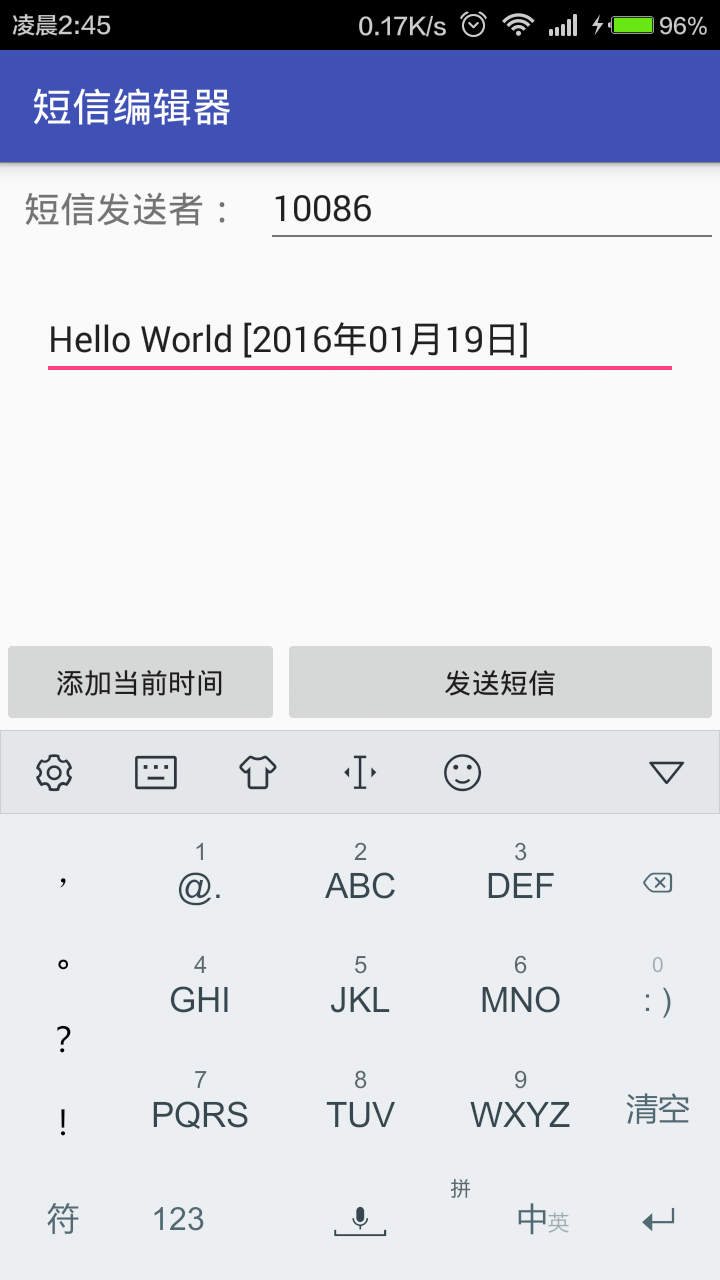Tap the backspace key
720x1280 pixels.
657,882
